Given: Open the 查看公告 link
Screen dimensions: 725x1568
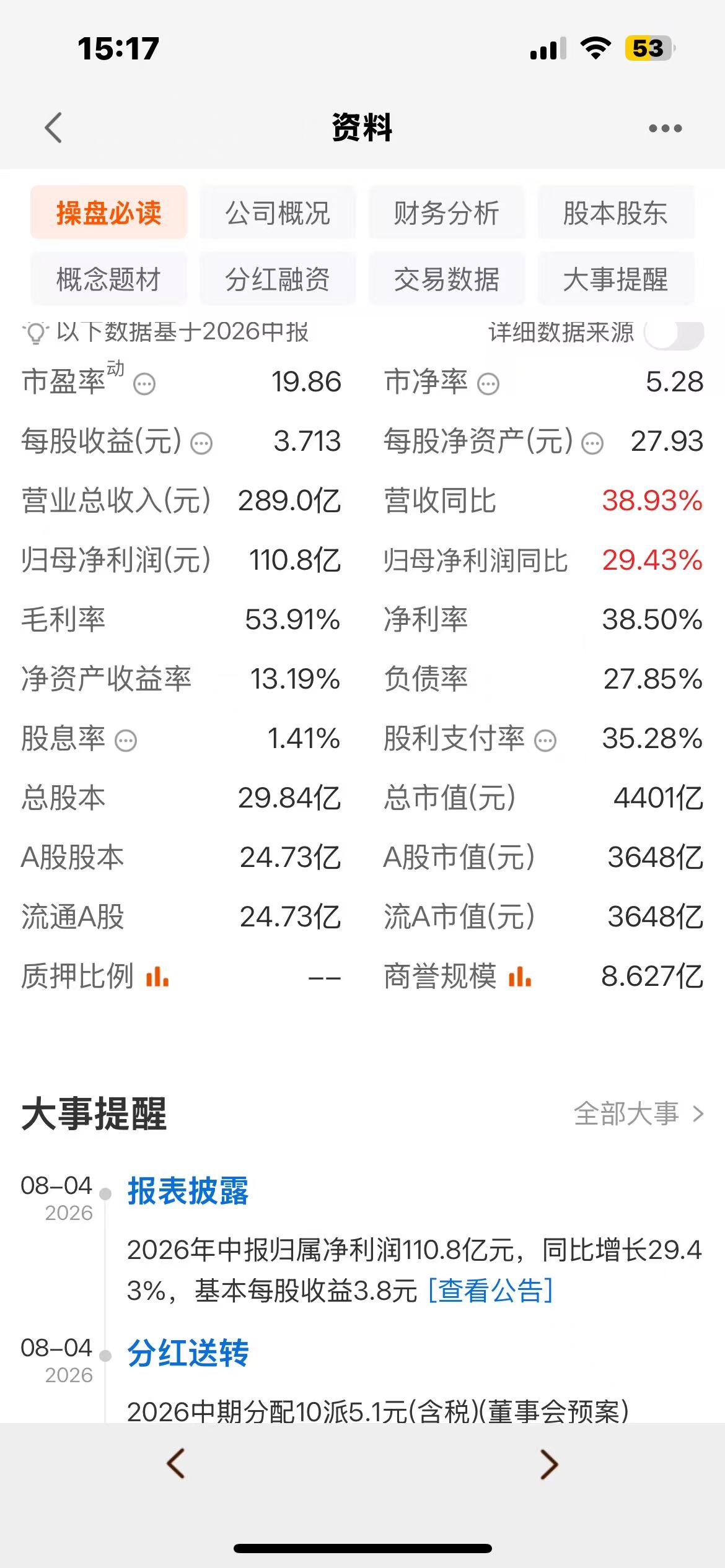Looking at the screenshot, I should point(490,1291).
